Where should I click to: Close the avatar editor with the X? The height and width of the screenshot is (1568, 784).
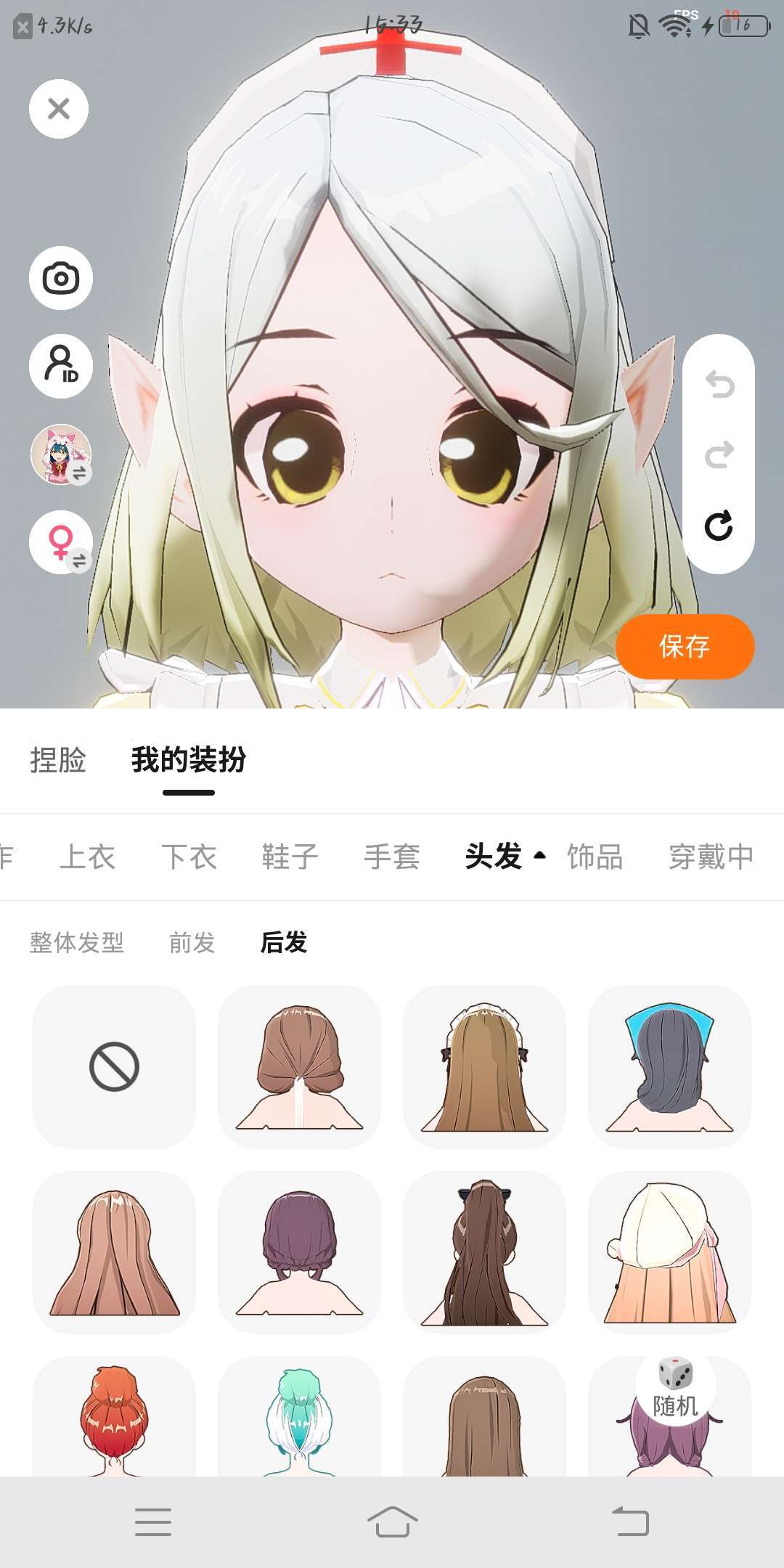click(x=59, y=109)
